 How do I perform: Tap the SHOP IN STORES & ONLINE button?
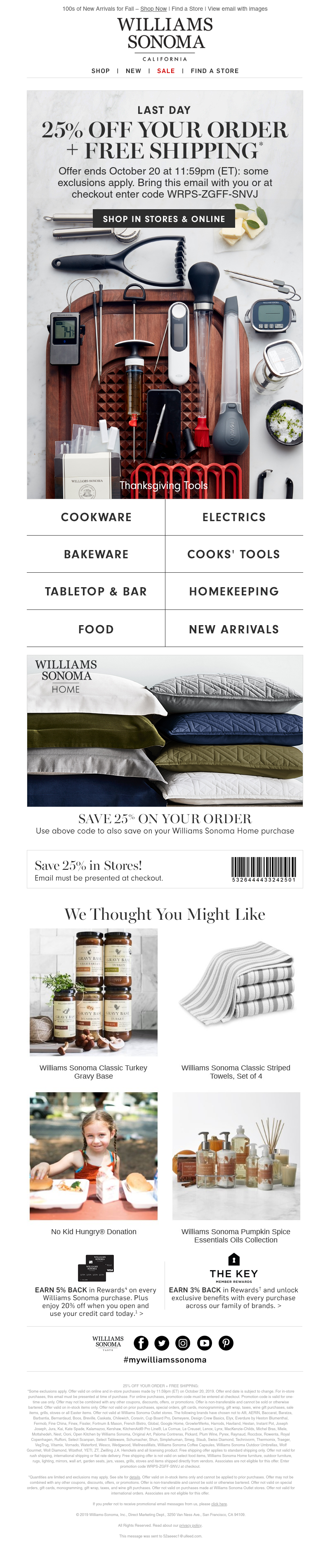[x=164, y=219]
